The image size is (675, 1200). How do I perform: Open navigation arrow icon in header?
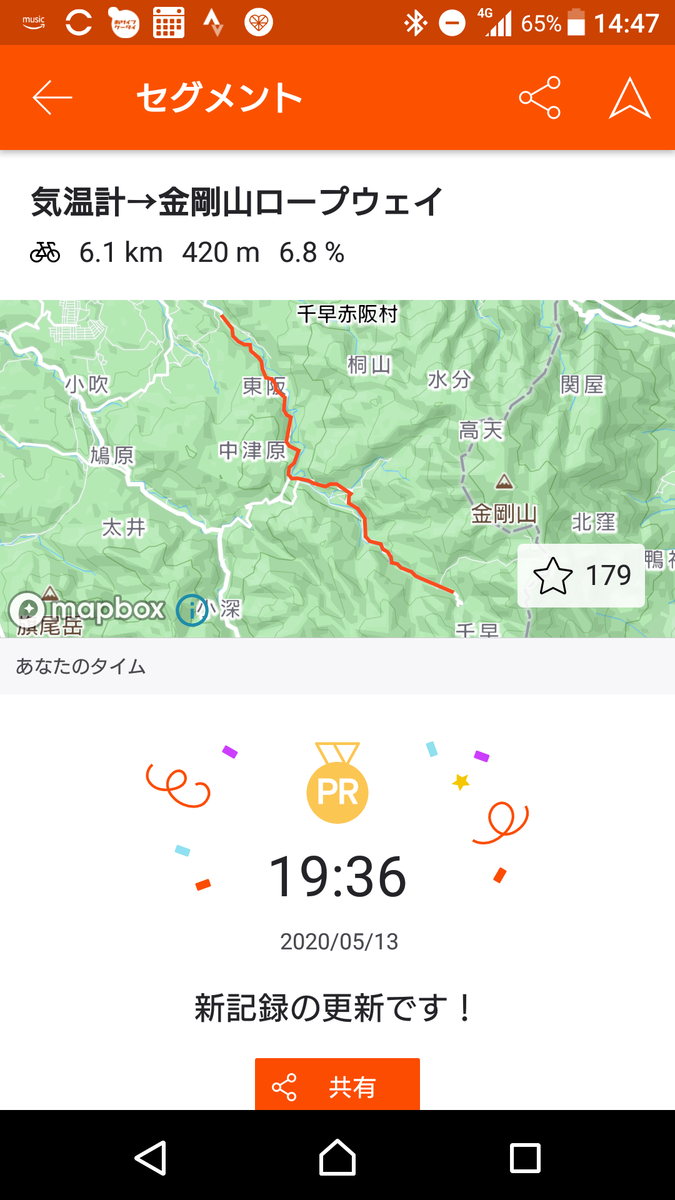(x=630, y=98)
